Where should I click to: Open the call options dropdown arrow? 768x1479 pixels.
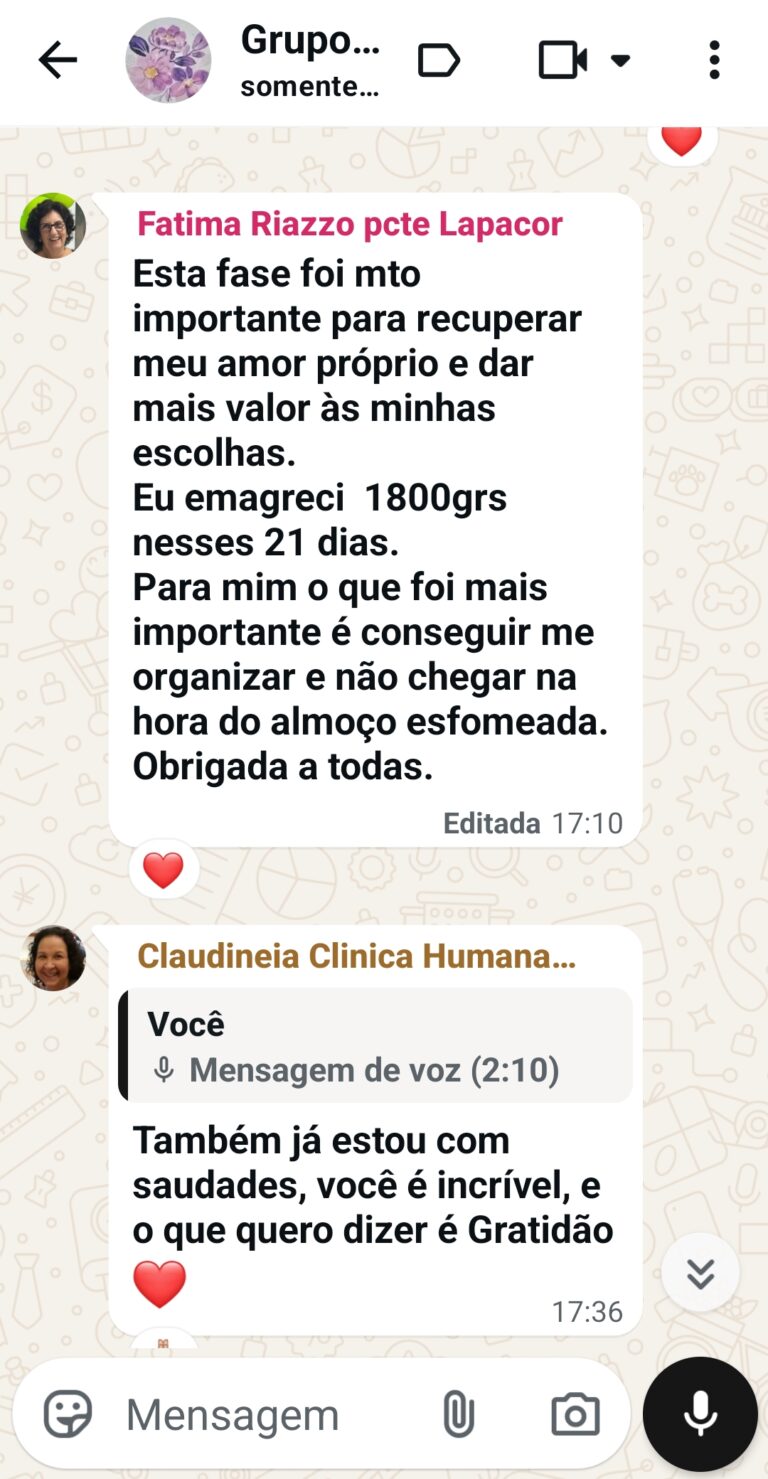pos(620,61)
